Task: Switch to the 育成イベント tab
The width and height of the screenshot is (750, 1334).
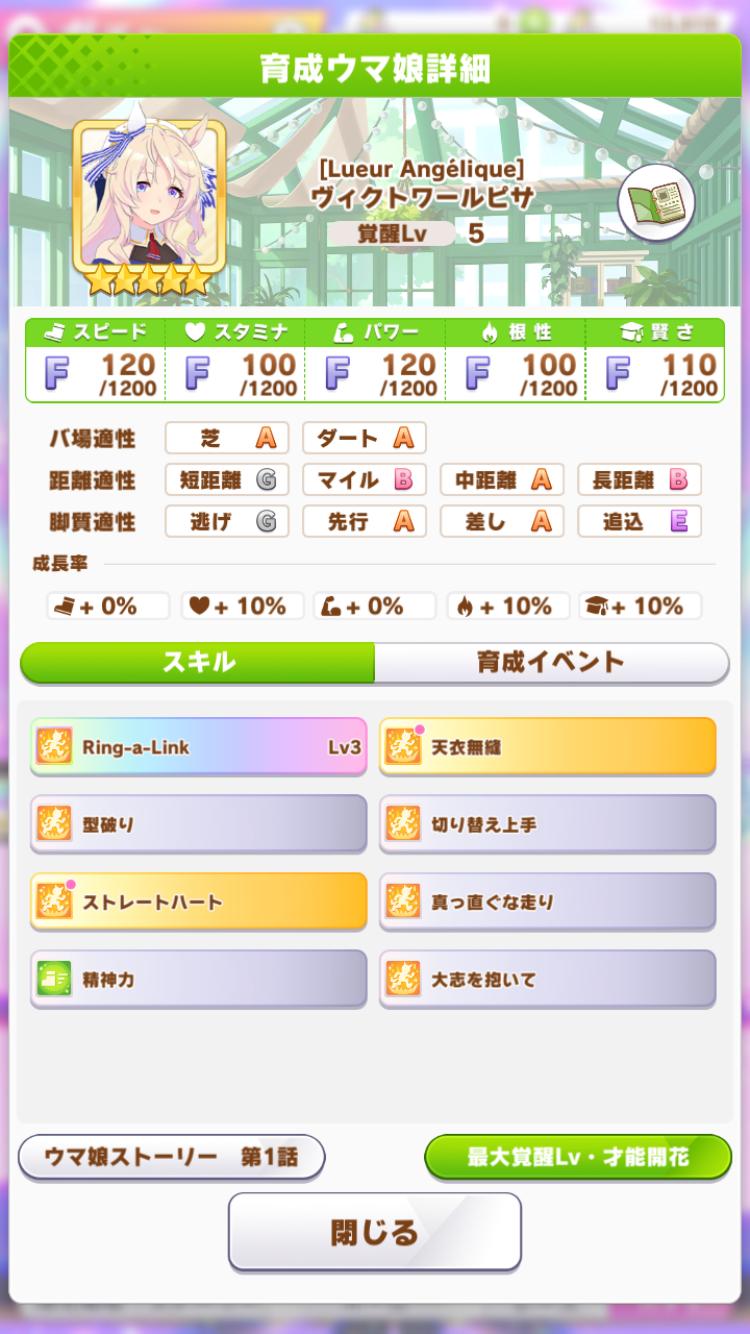Action: click(551, 662)
